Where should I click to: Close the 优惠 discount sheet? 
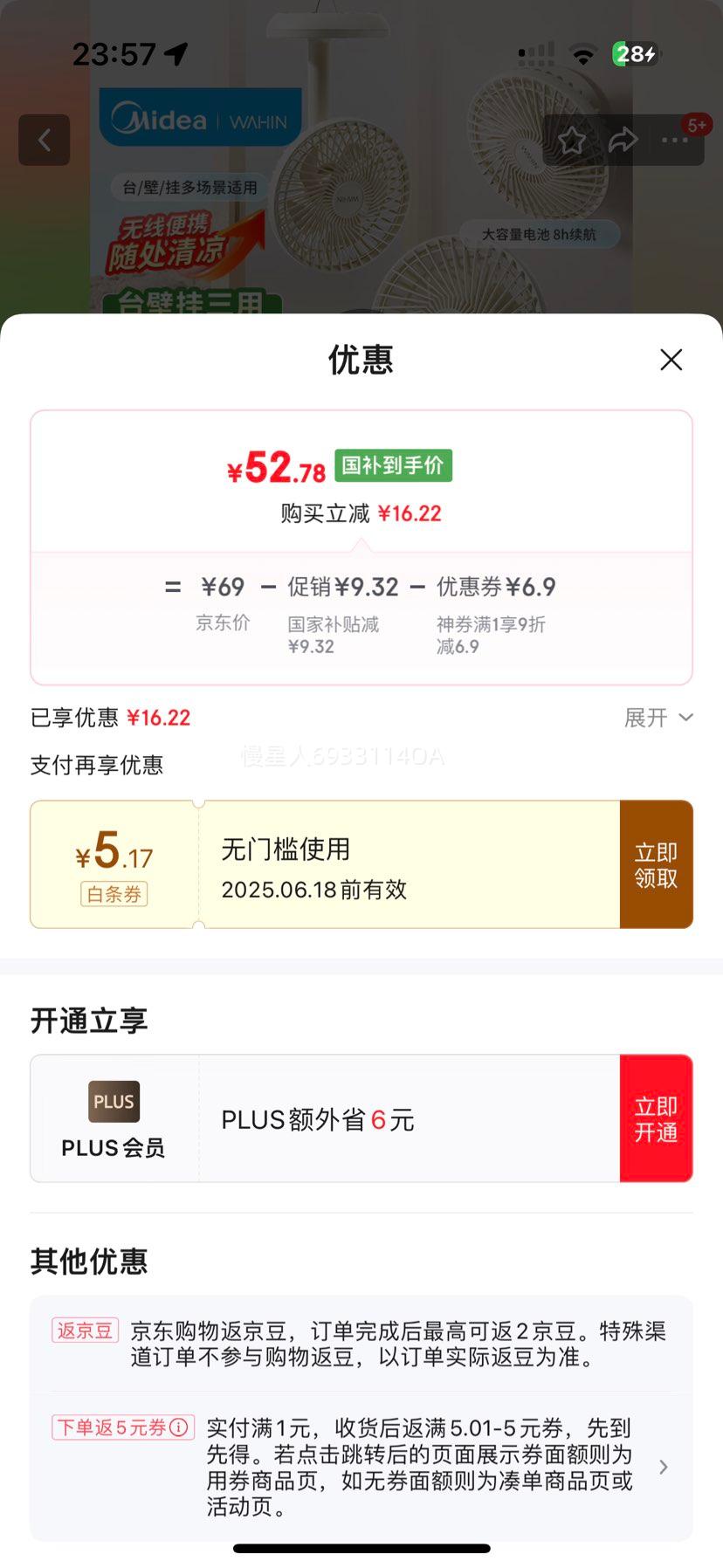coord(671,360)
